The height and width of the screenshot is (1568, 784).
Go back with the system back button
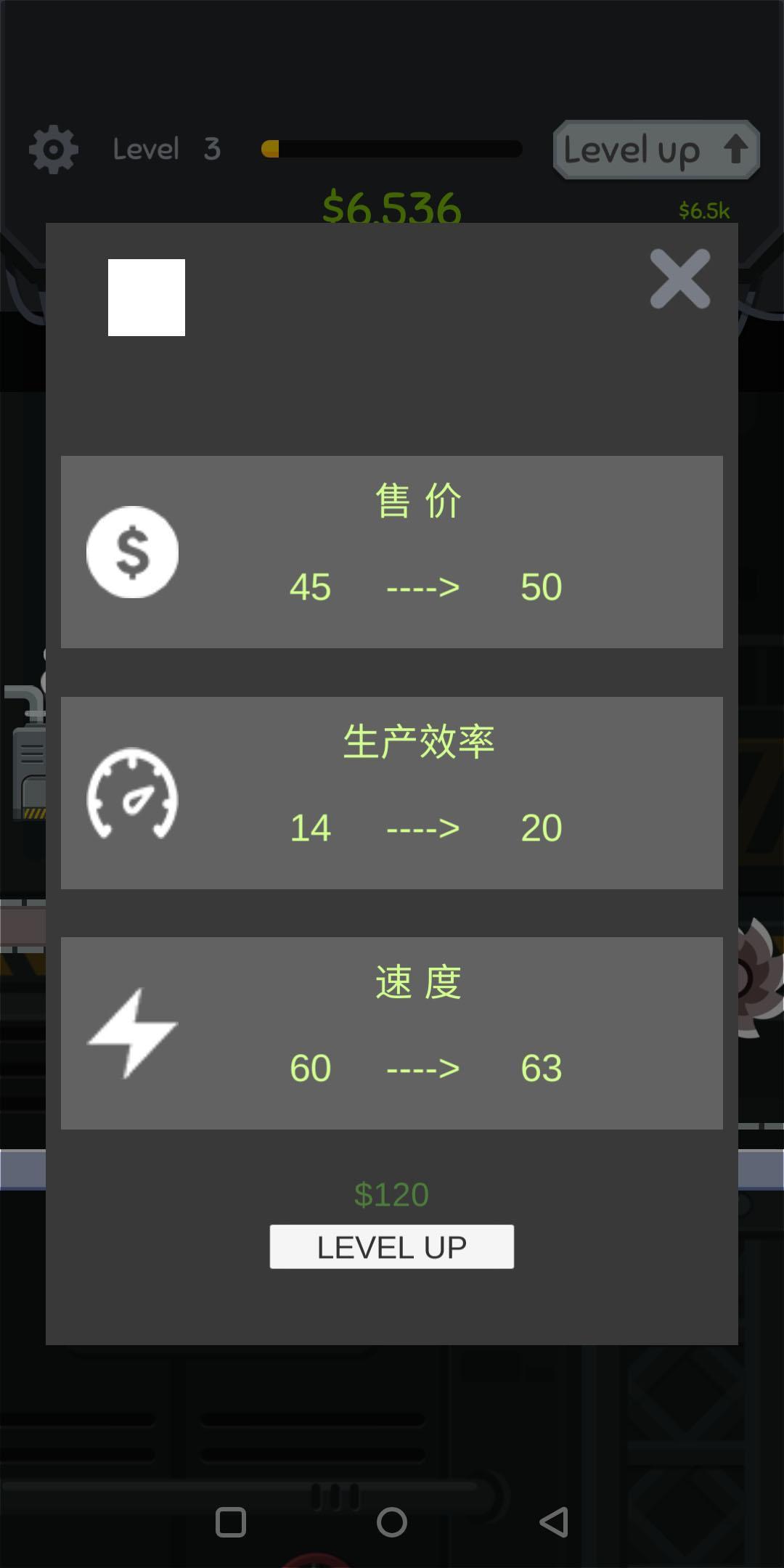[x=554, y=1522]
